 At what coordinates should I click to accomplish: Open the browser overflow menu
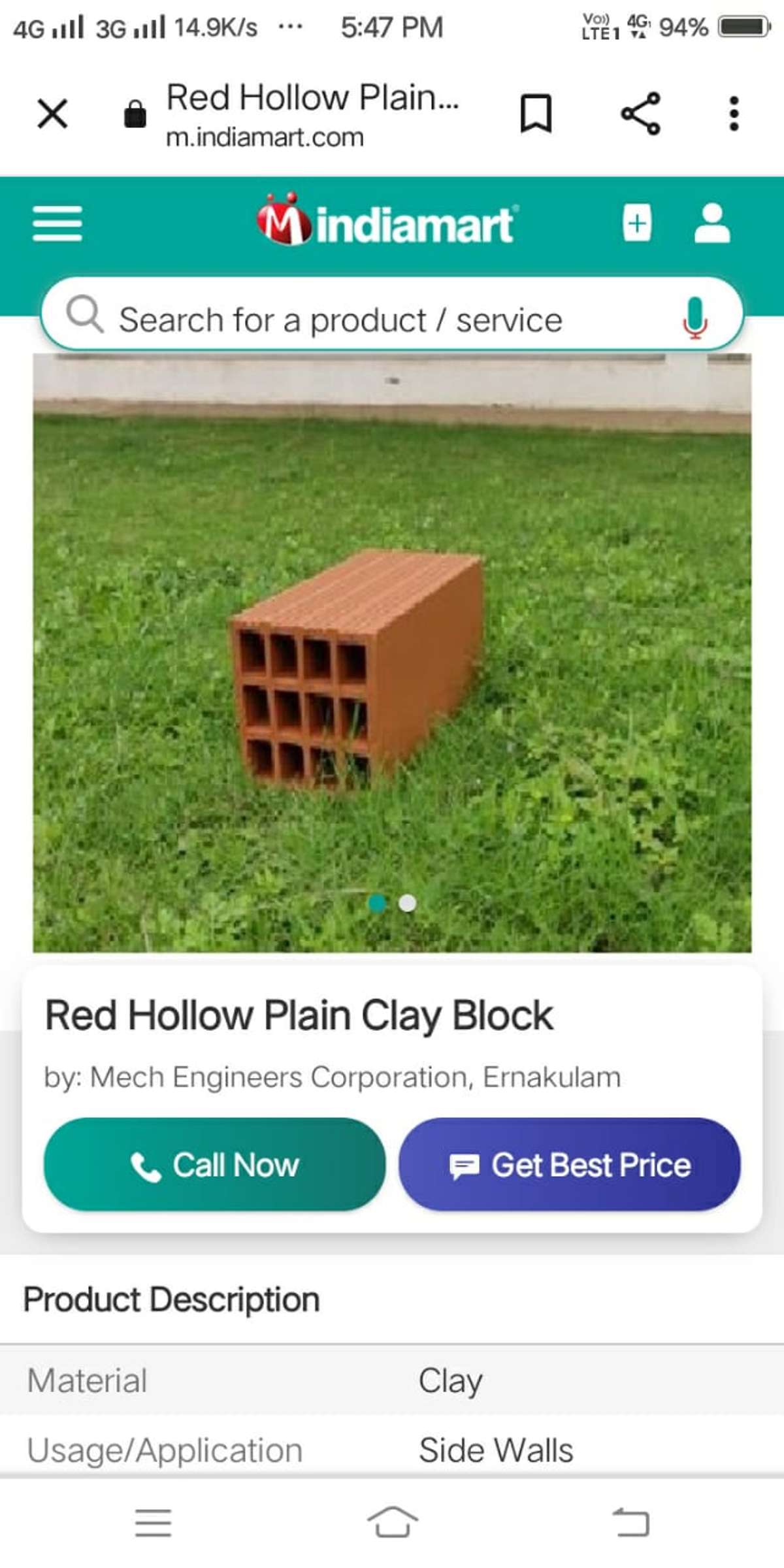click(734, 114)
